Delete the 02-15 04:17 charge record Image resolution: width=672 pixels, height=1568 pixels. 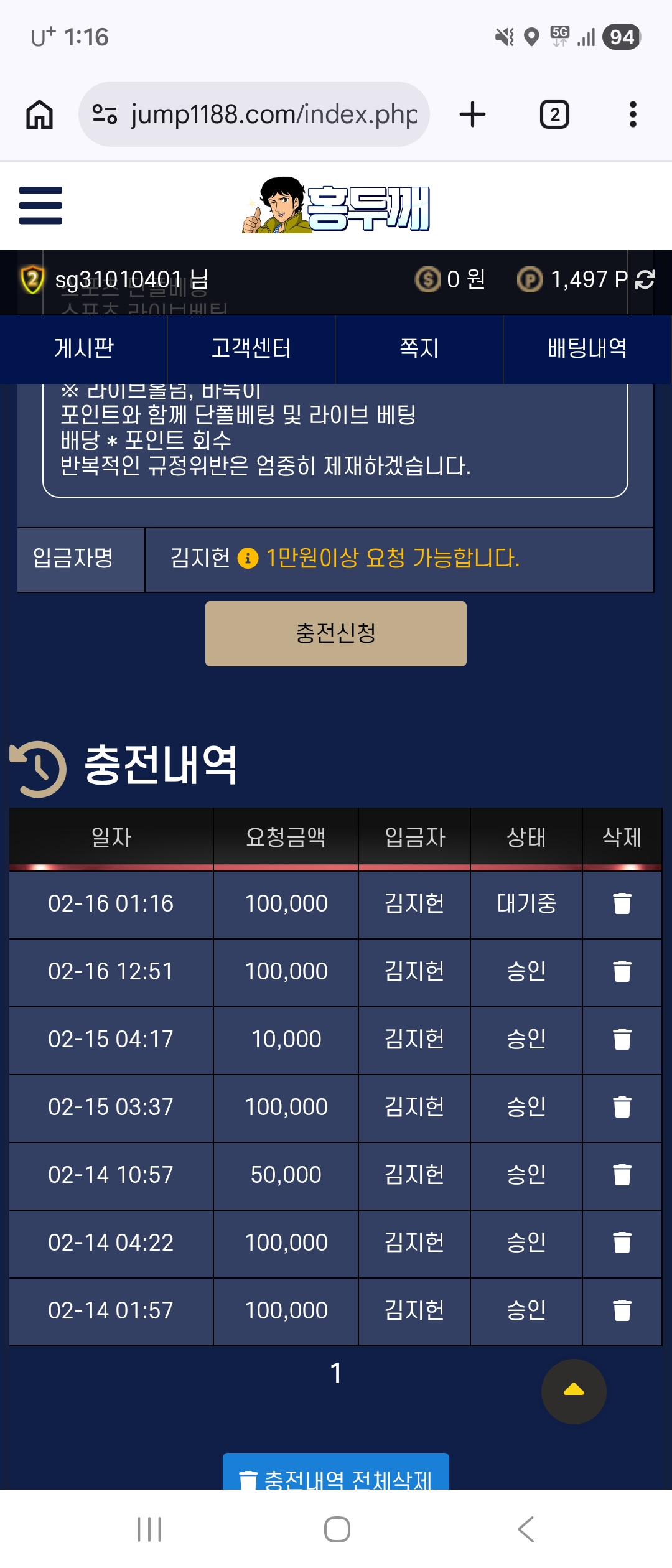pyautogui.click(x=622, y=1039)
